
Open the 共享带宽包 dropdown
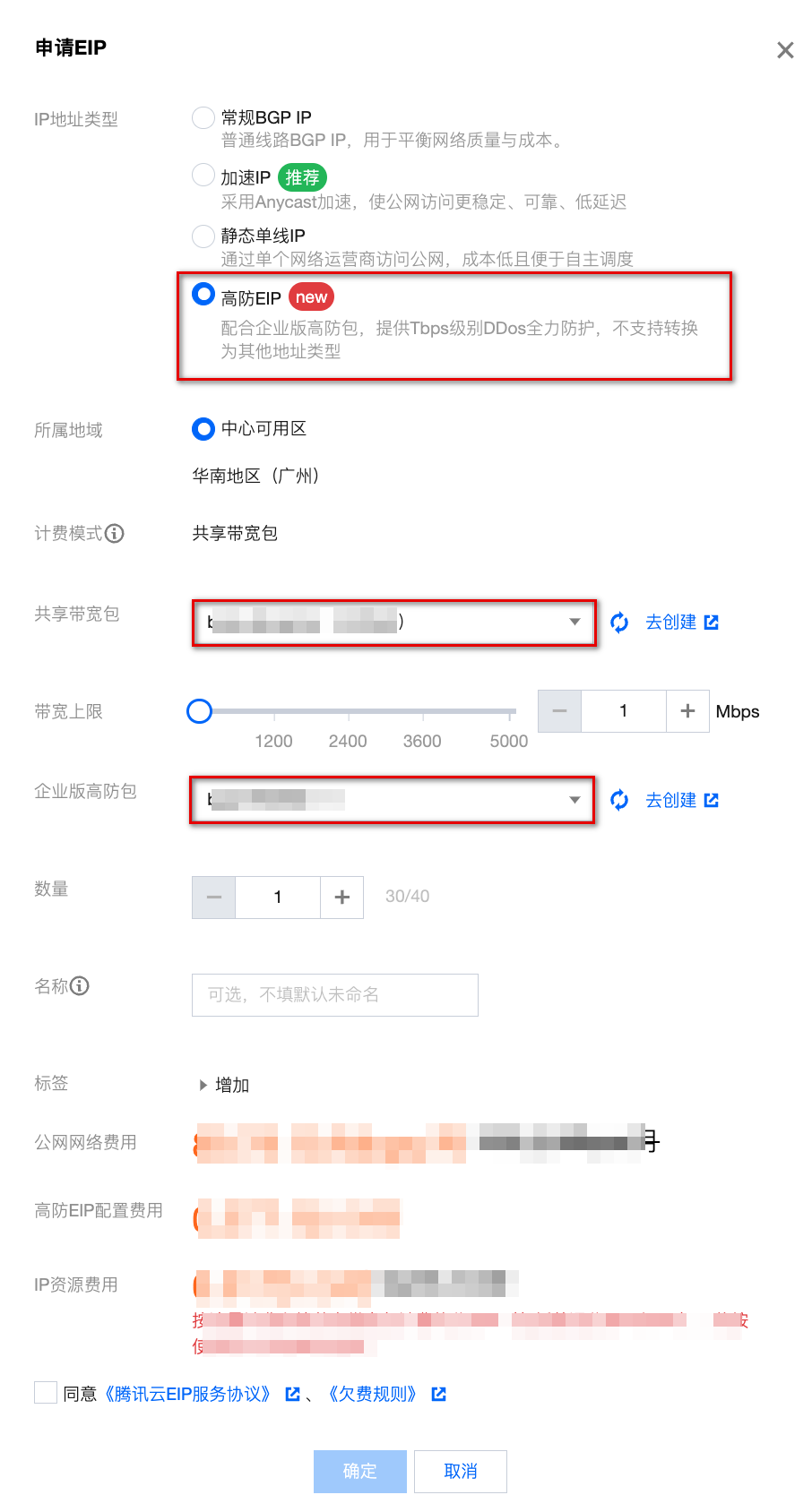[x=393, y=623]
